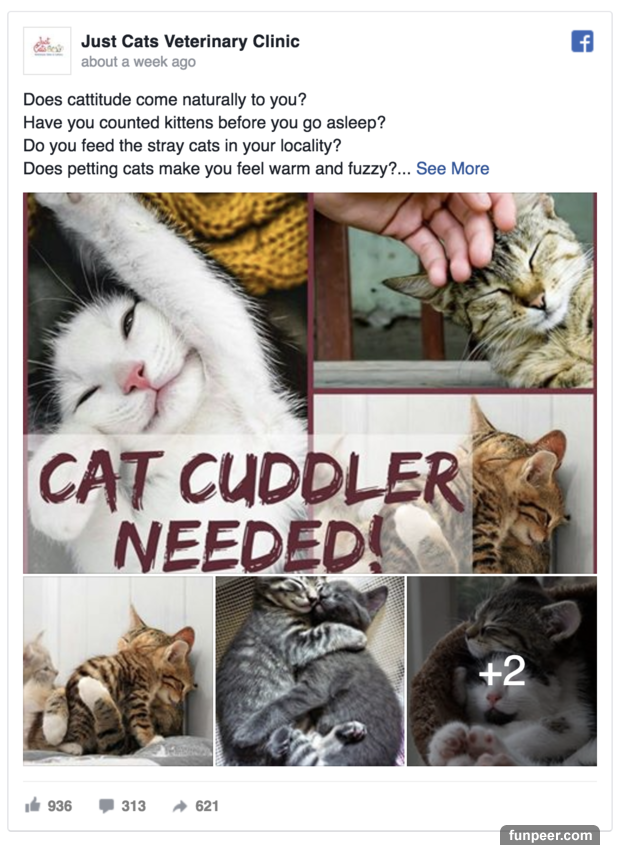Tap the clinic's profile picture
Screen dimensions: 620x845
click(47, 50)
